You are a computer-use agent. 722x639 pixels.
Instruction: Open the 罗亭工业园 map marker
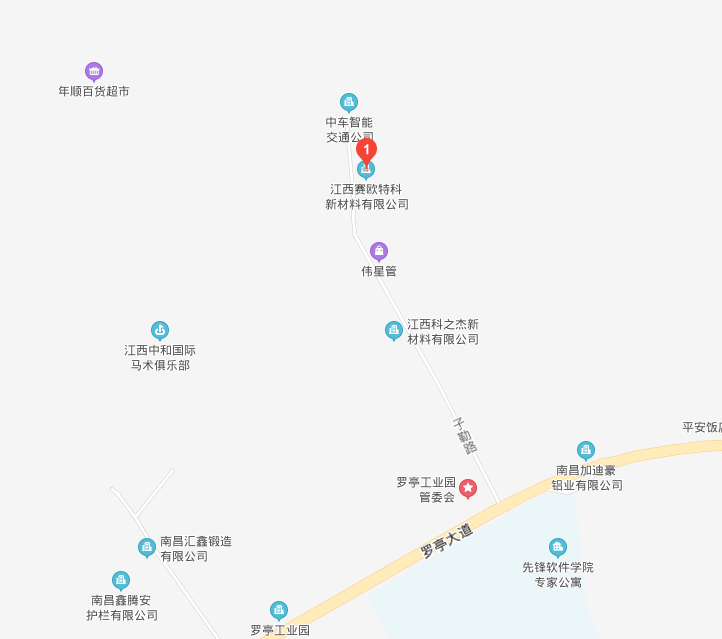279,610
